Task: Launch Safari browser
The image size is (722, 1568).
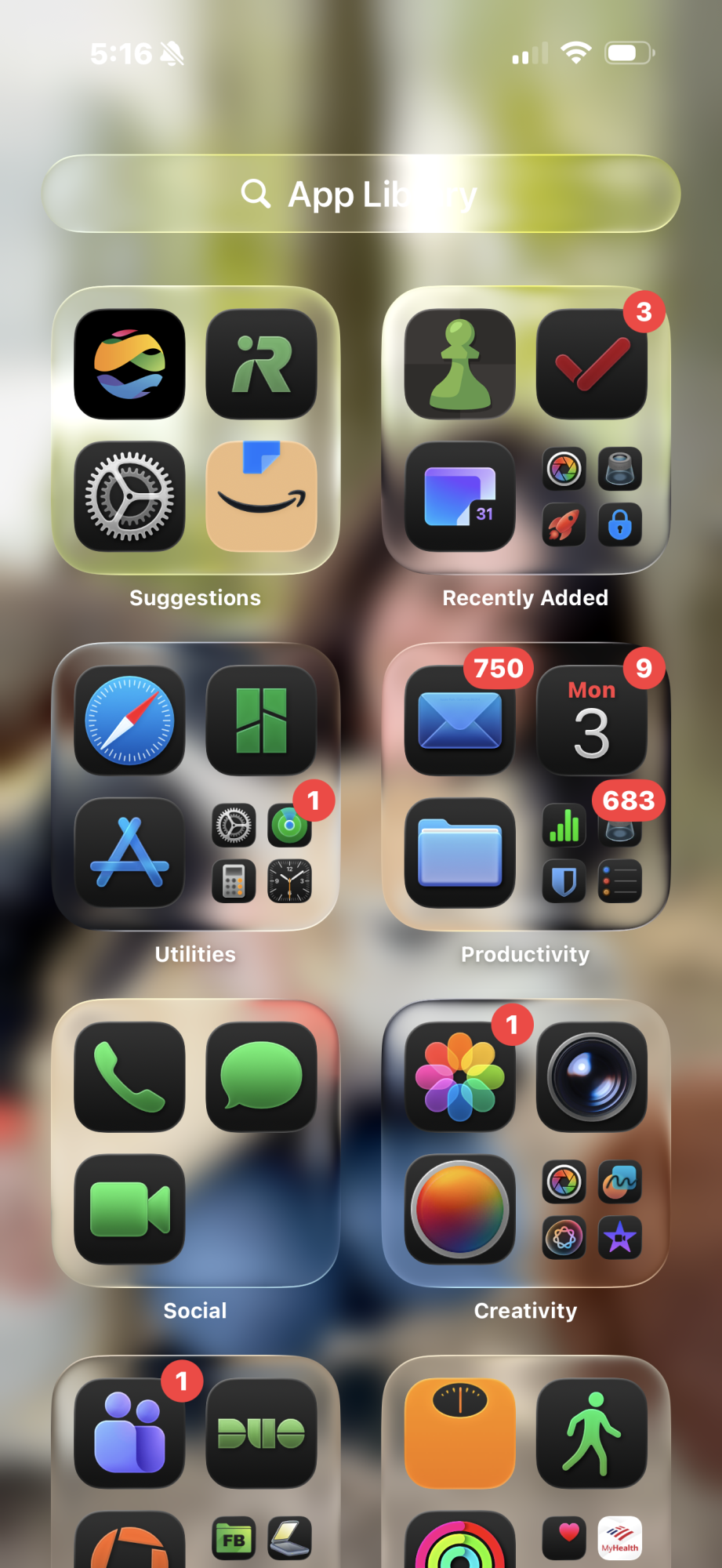Action: (129, 720)
